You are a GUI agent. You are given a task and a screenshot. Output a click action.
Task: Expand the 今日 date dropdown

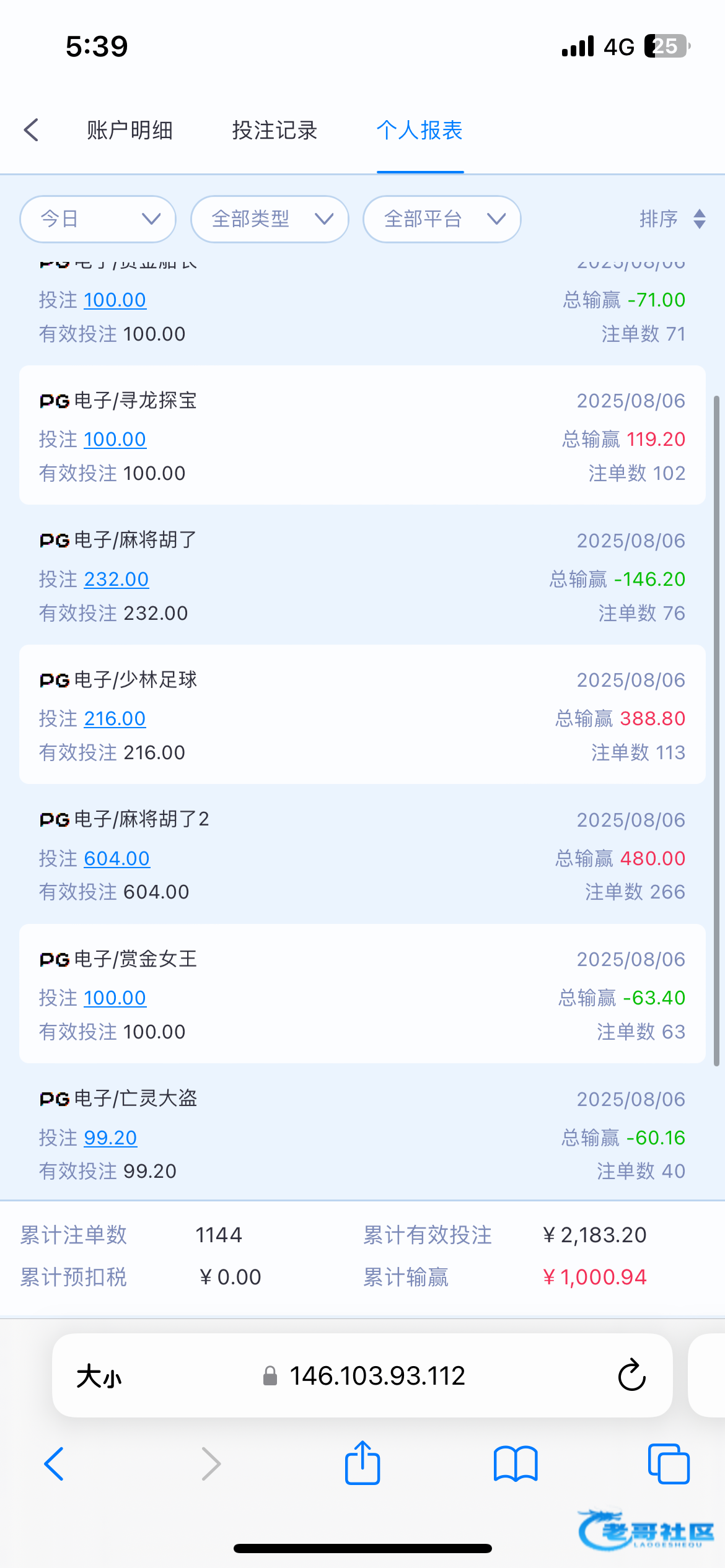[x=98, y=219]
